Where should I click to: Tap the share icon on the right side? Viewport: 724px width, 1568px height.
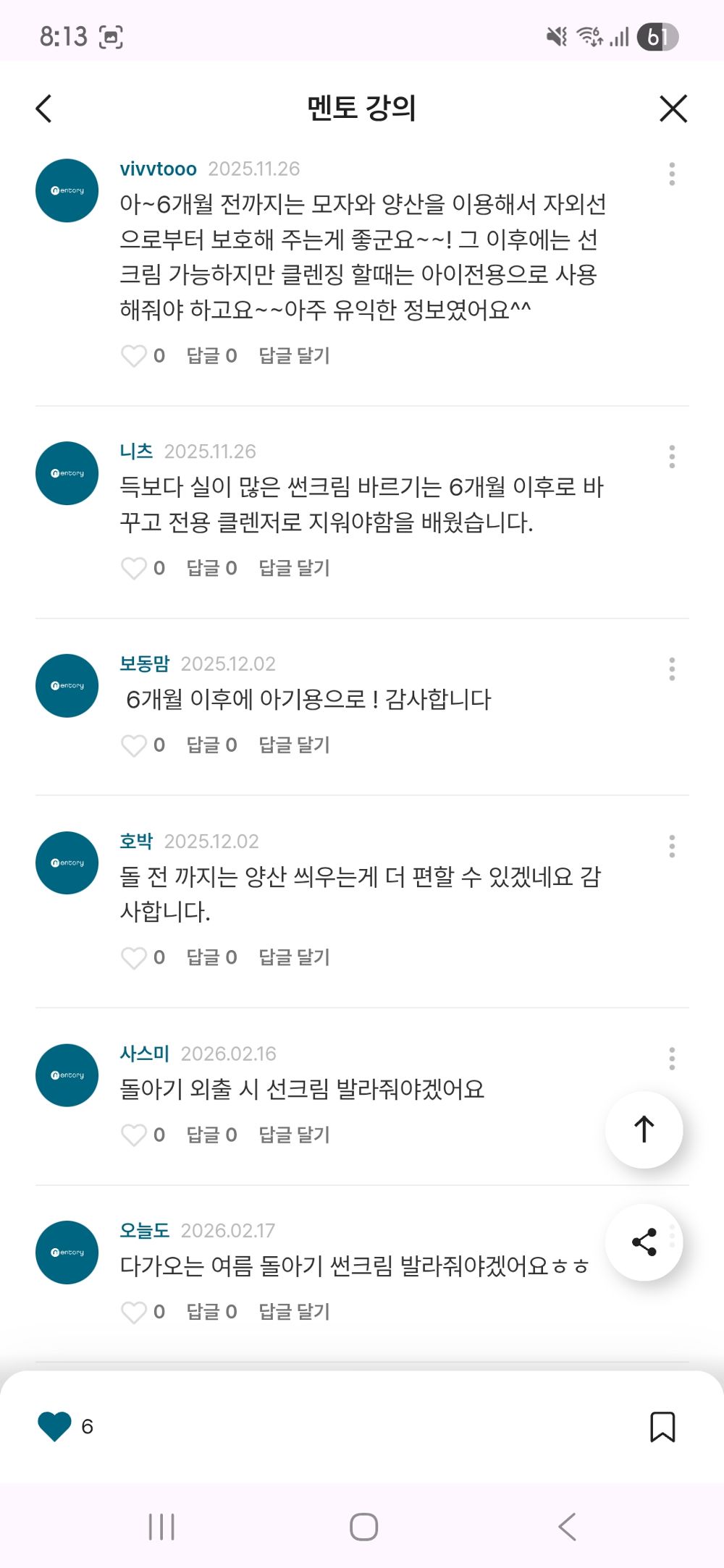coord(644,1242)
